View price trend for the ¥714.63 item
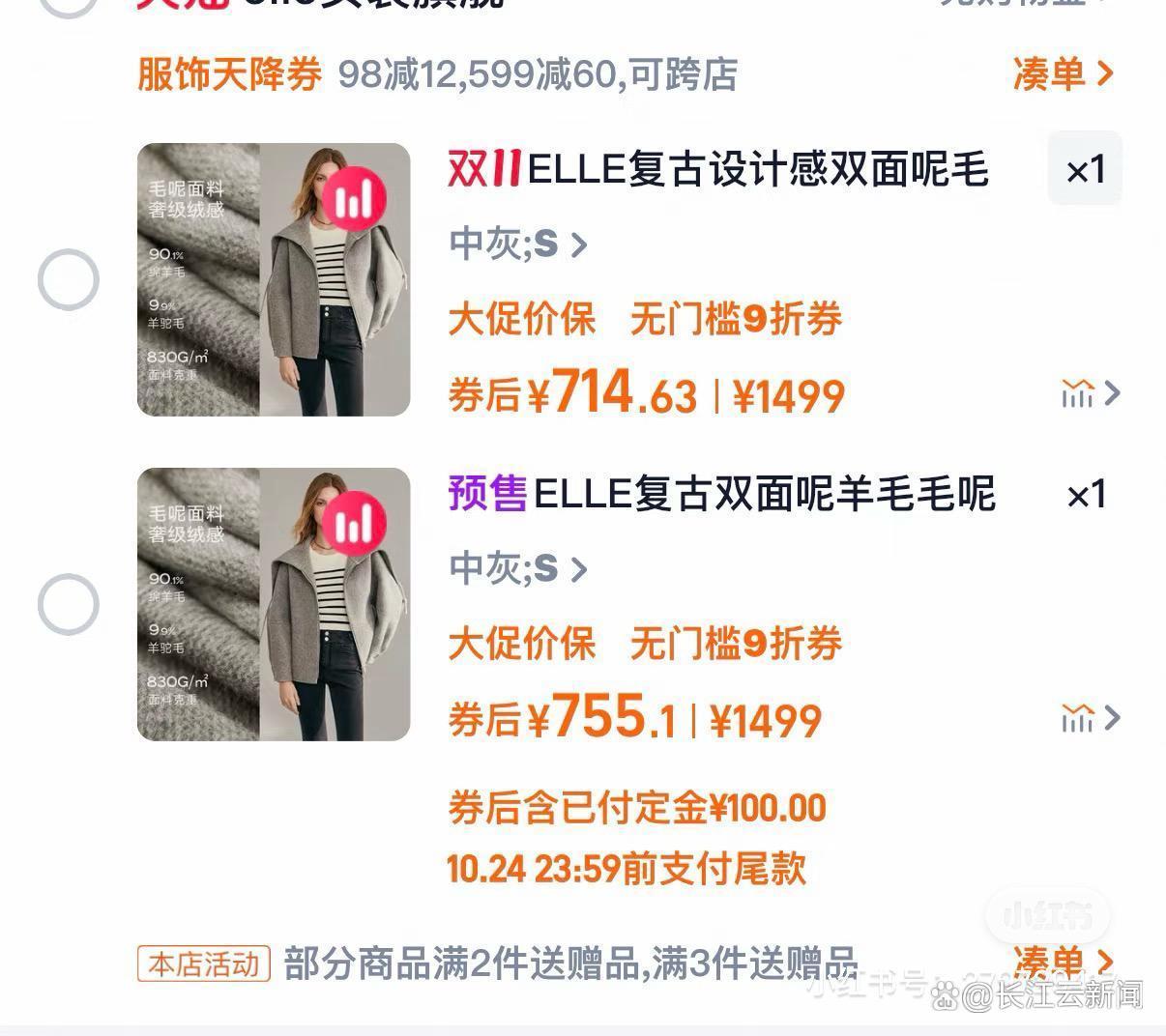Image resolution: width=1166 pixels, height=1036 pixels. click(1090, 393)
